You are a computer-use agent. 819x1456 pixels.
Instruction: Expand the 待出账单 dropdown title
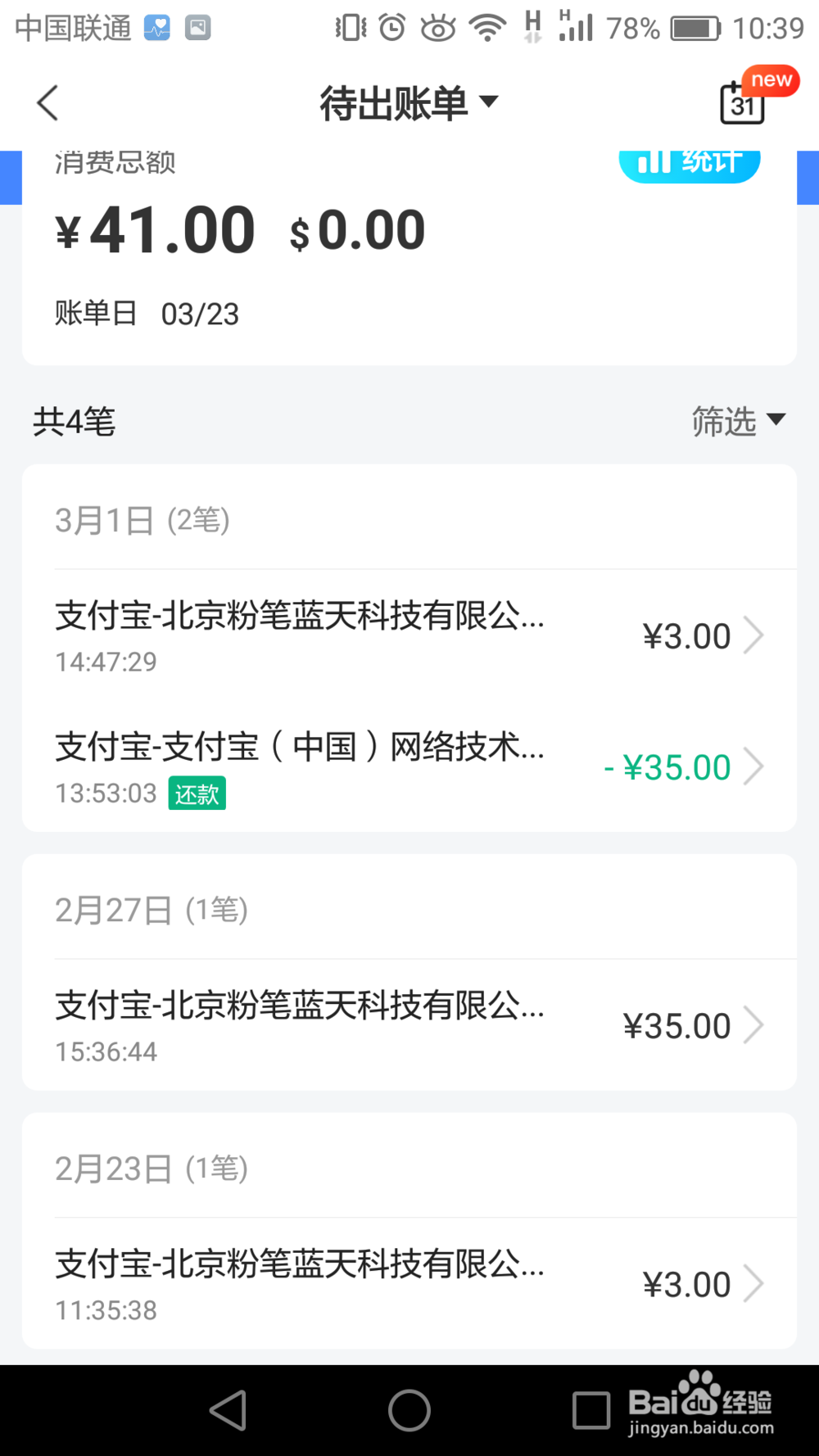(409, 103)
